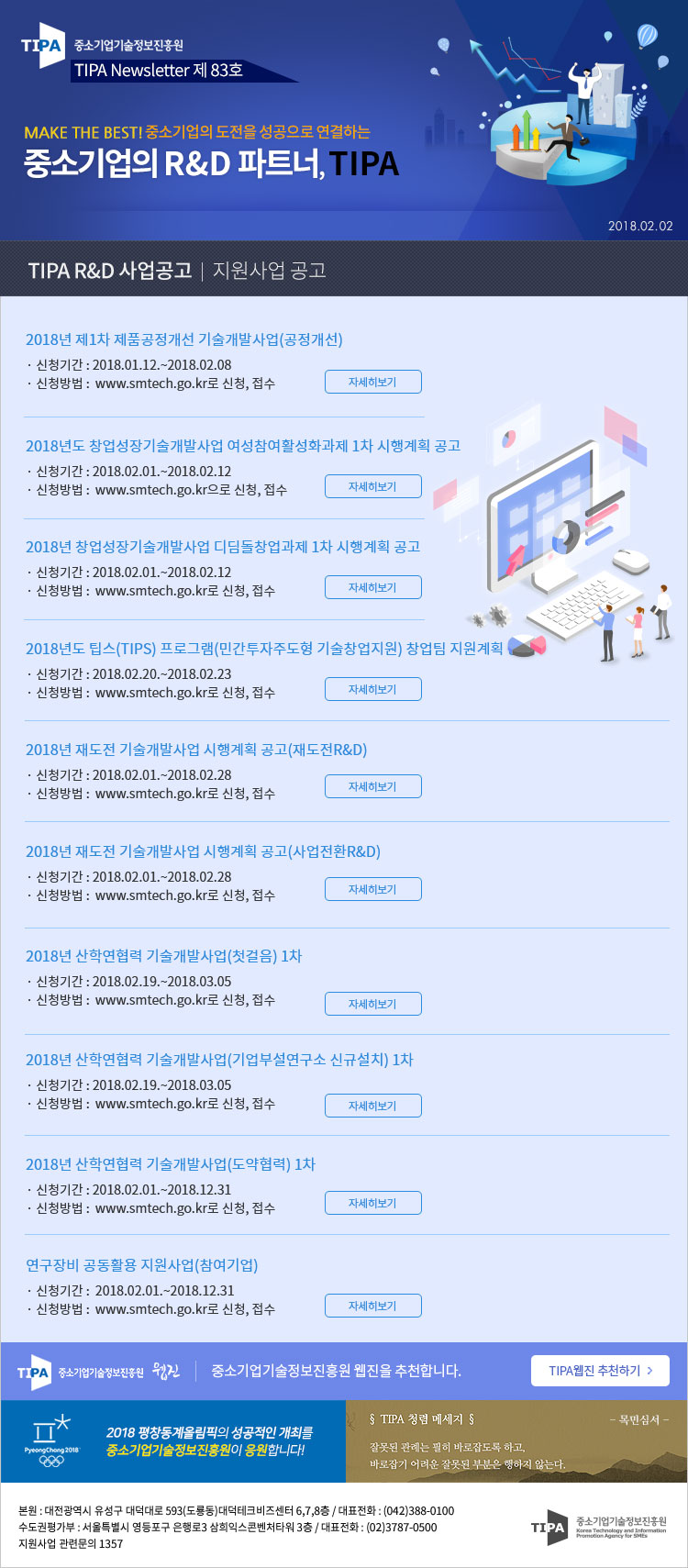Open 자세히보기 for 연구장비 공동활용 지원사업(참여기업)
This screenshot has height=1568, width=688.
point(372,1306)
